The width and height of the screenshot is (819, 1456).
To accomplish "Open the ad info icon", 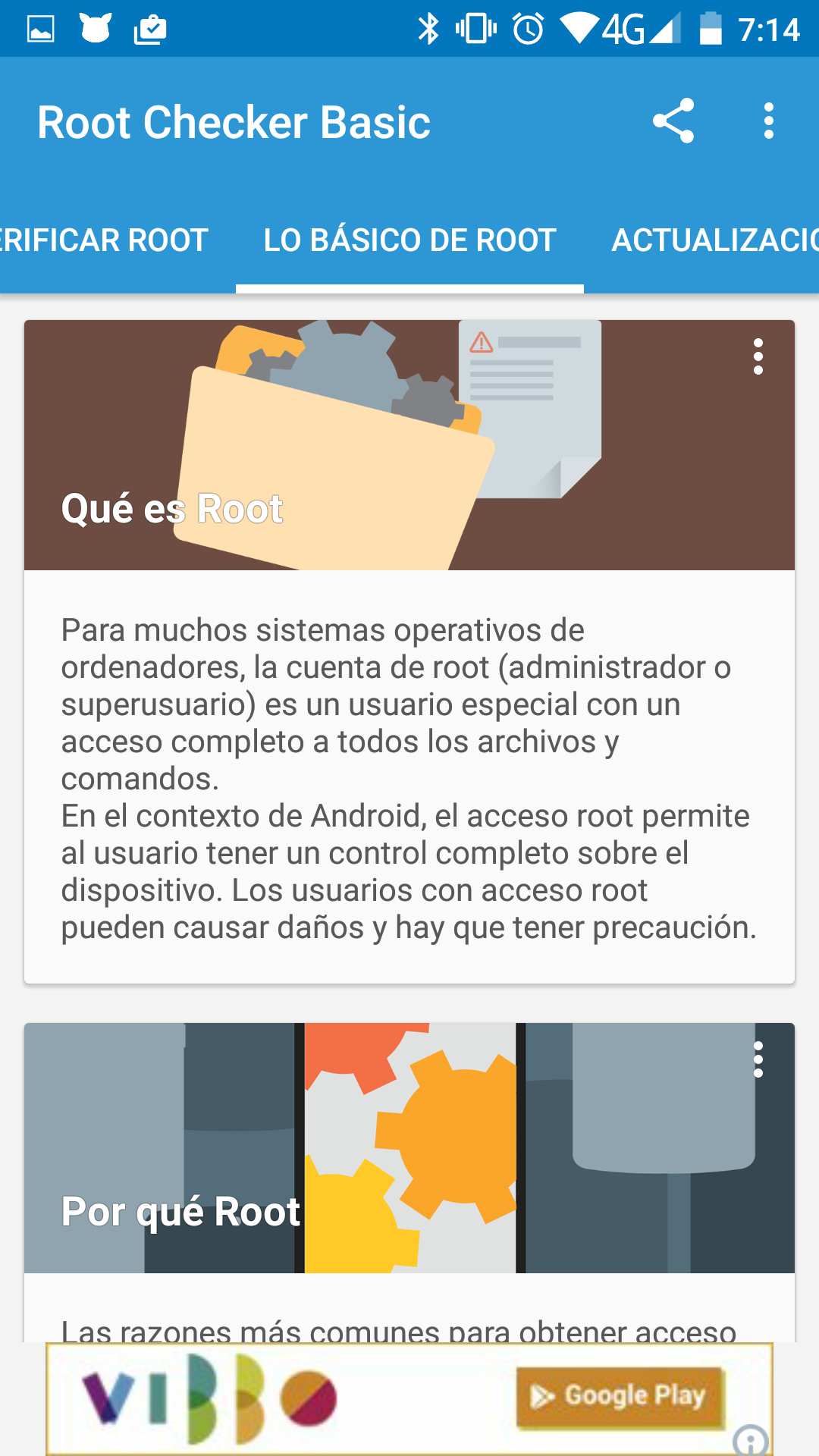I will click(751, 1439).
